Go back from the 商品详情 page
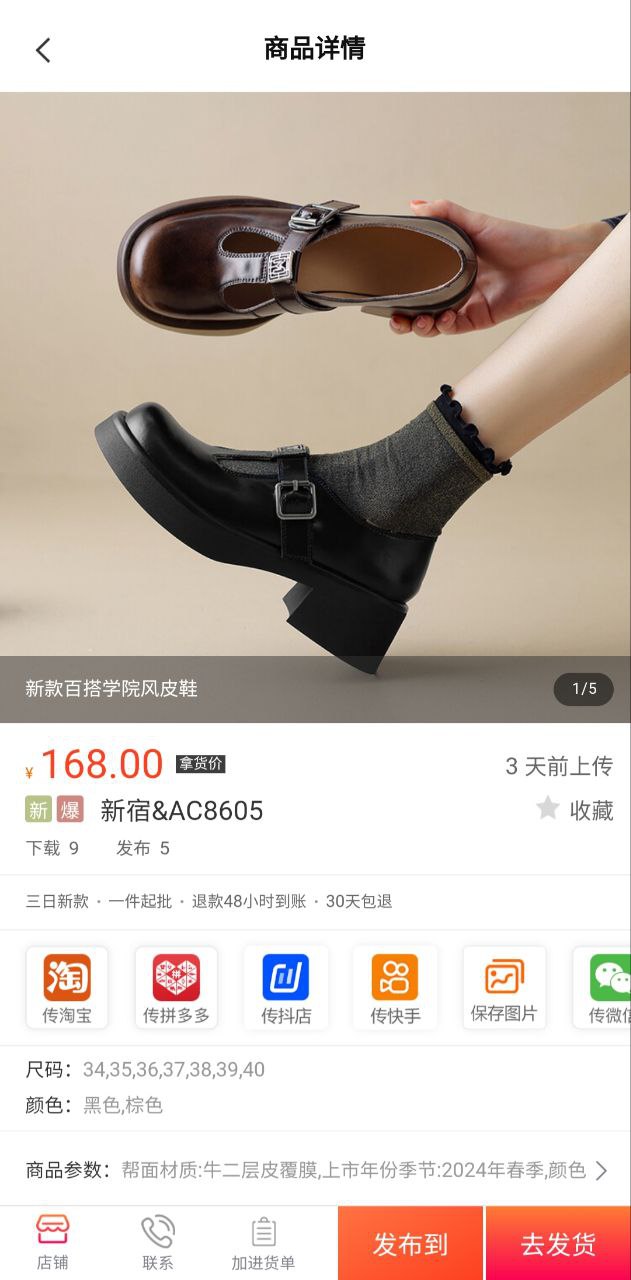Viewport: 631px width, 1280px height. point(43,49)
